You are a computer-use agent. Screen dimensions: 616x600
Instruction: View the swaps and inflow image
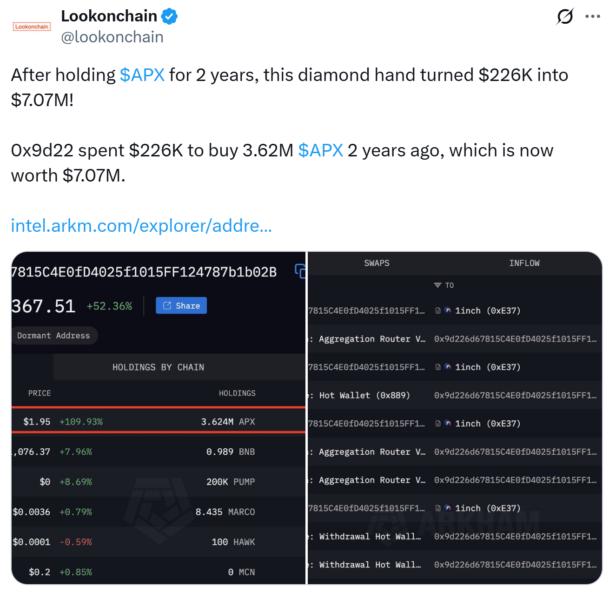click(454, 418)
